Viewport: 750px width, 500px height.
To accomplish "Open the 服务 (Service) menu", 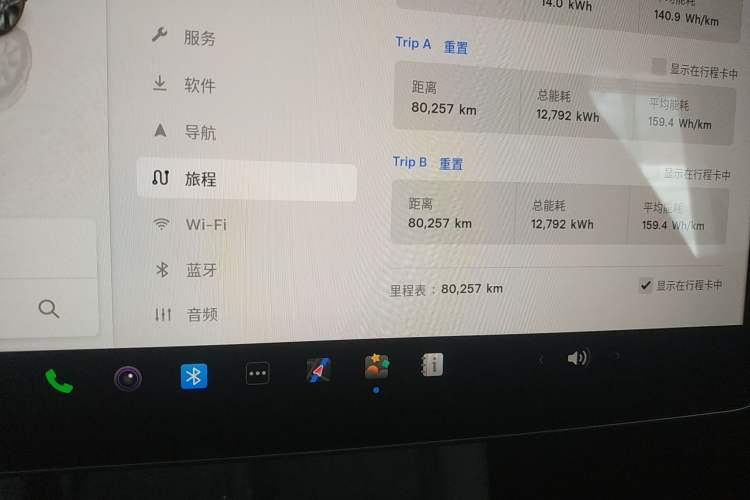I will [x=199, y=38].
